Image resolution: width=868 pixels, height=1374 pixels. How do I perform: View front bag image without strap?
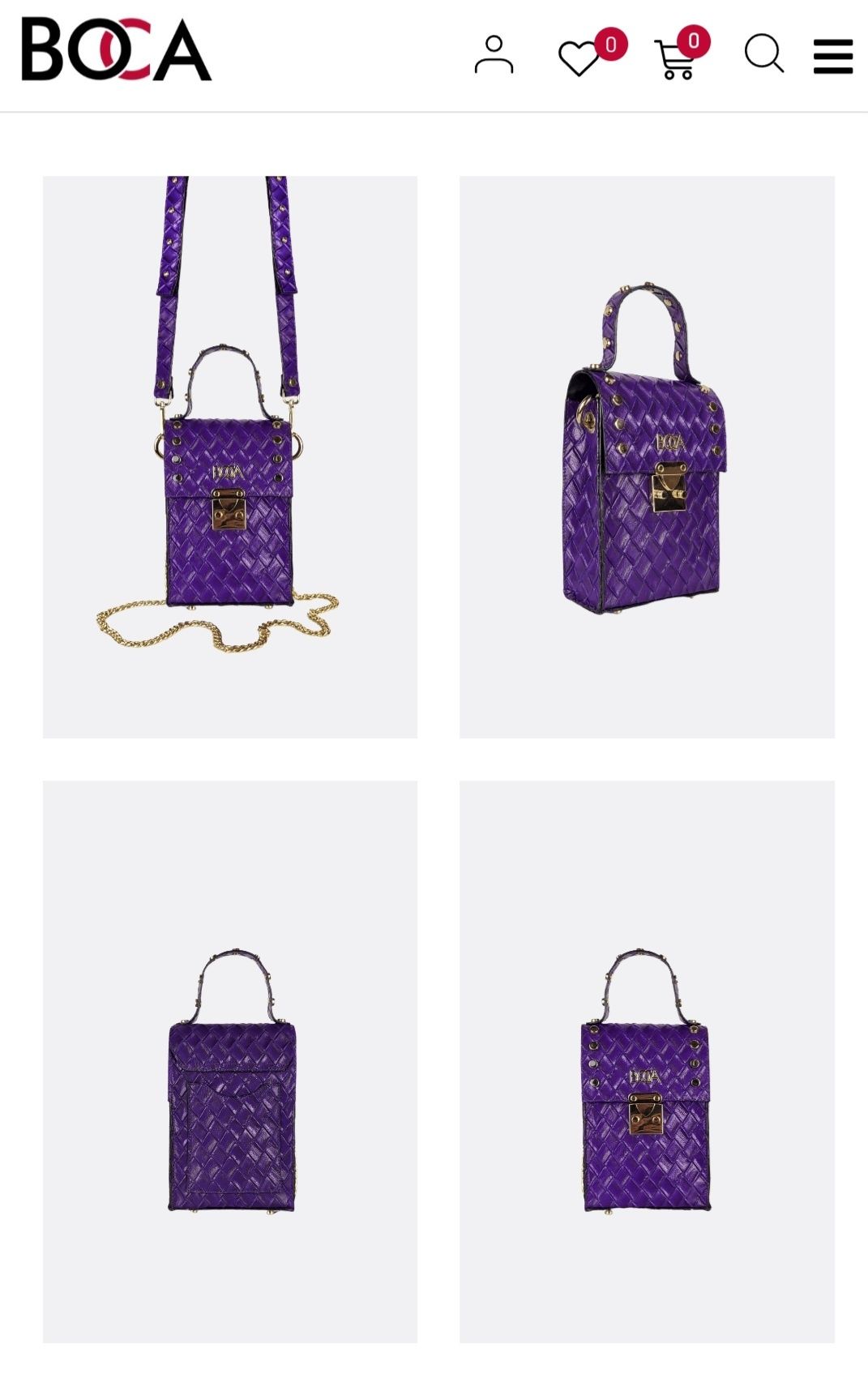pyautogui.click(x=647, y=1061)
